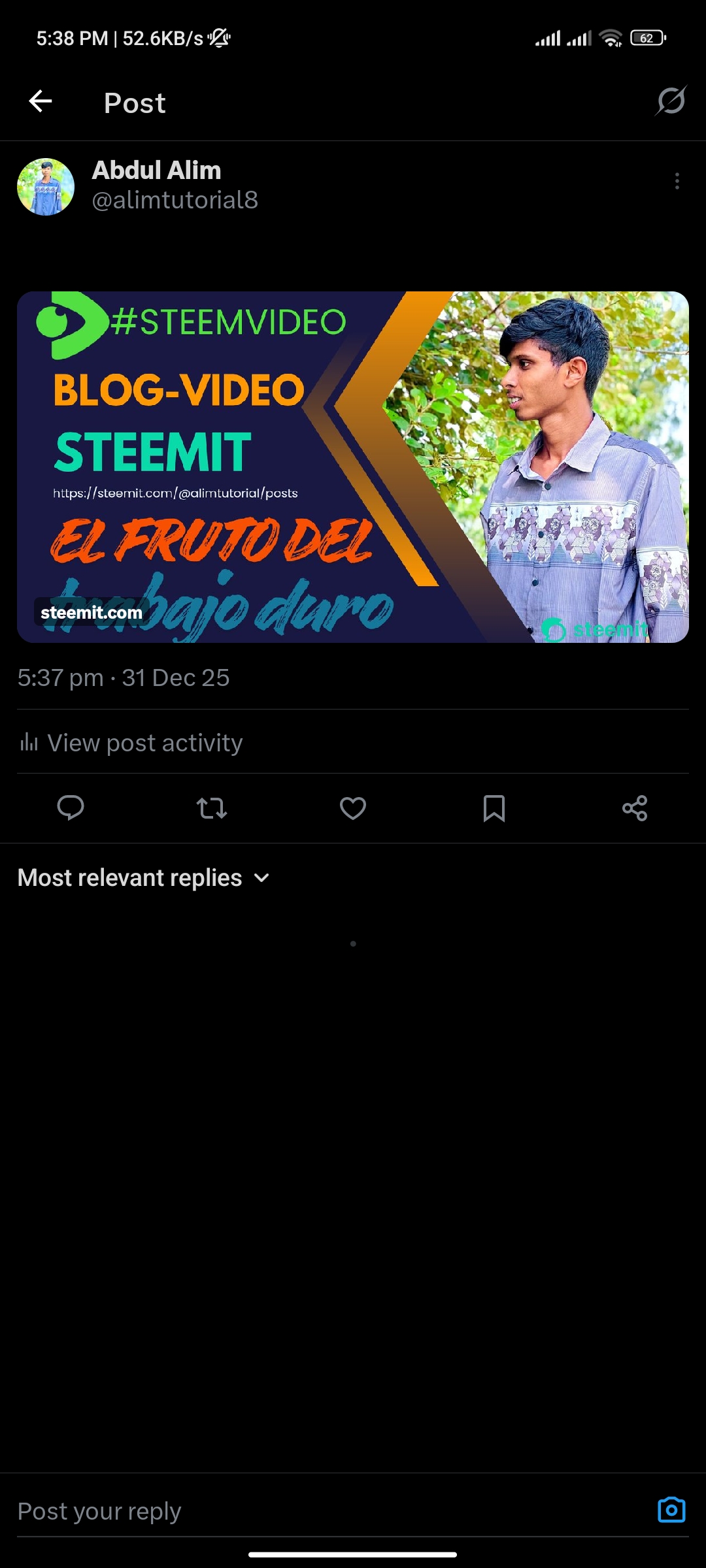Share this post
The image size is (706, 1568).
tap(635, 808)
